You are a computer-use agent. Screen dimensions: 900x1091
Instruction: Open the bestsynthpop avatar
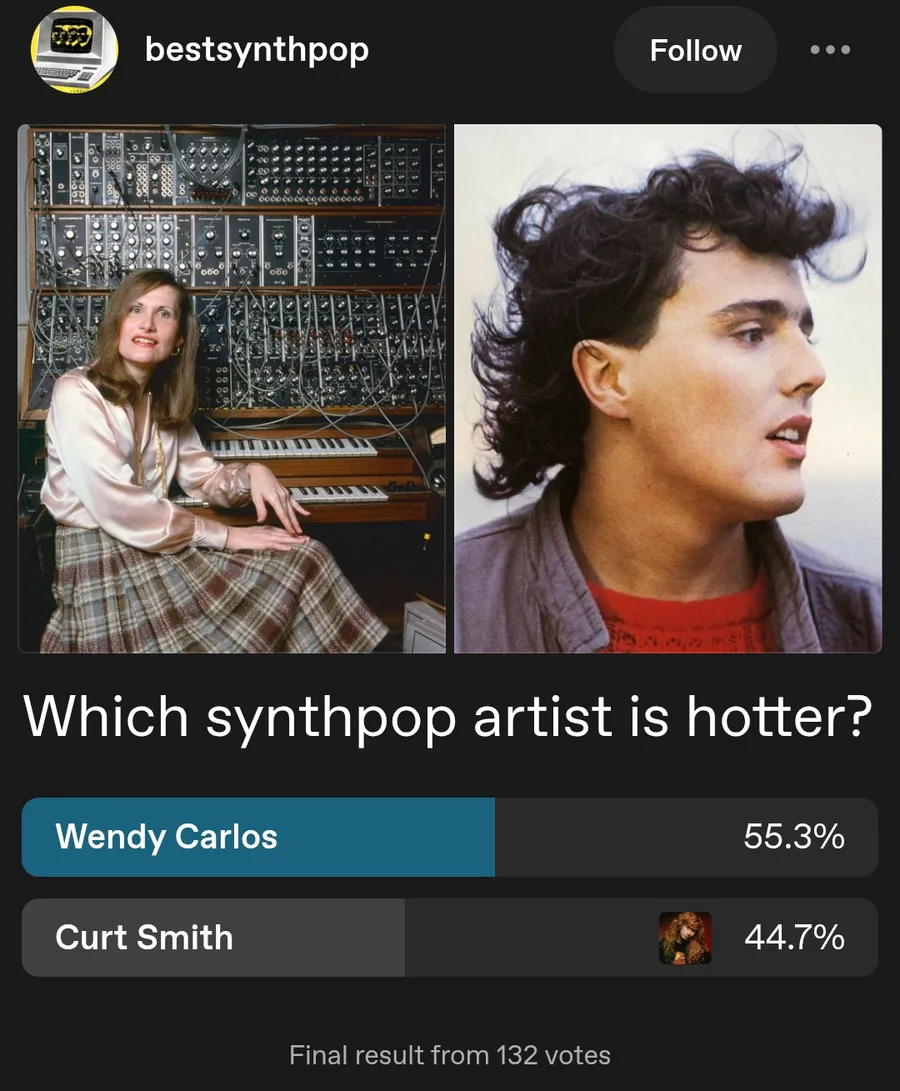pos(75,51)
